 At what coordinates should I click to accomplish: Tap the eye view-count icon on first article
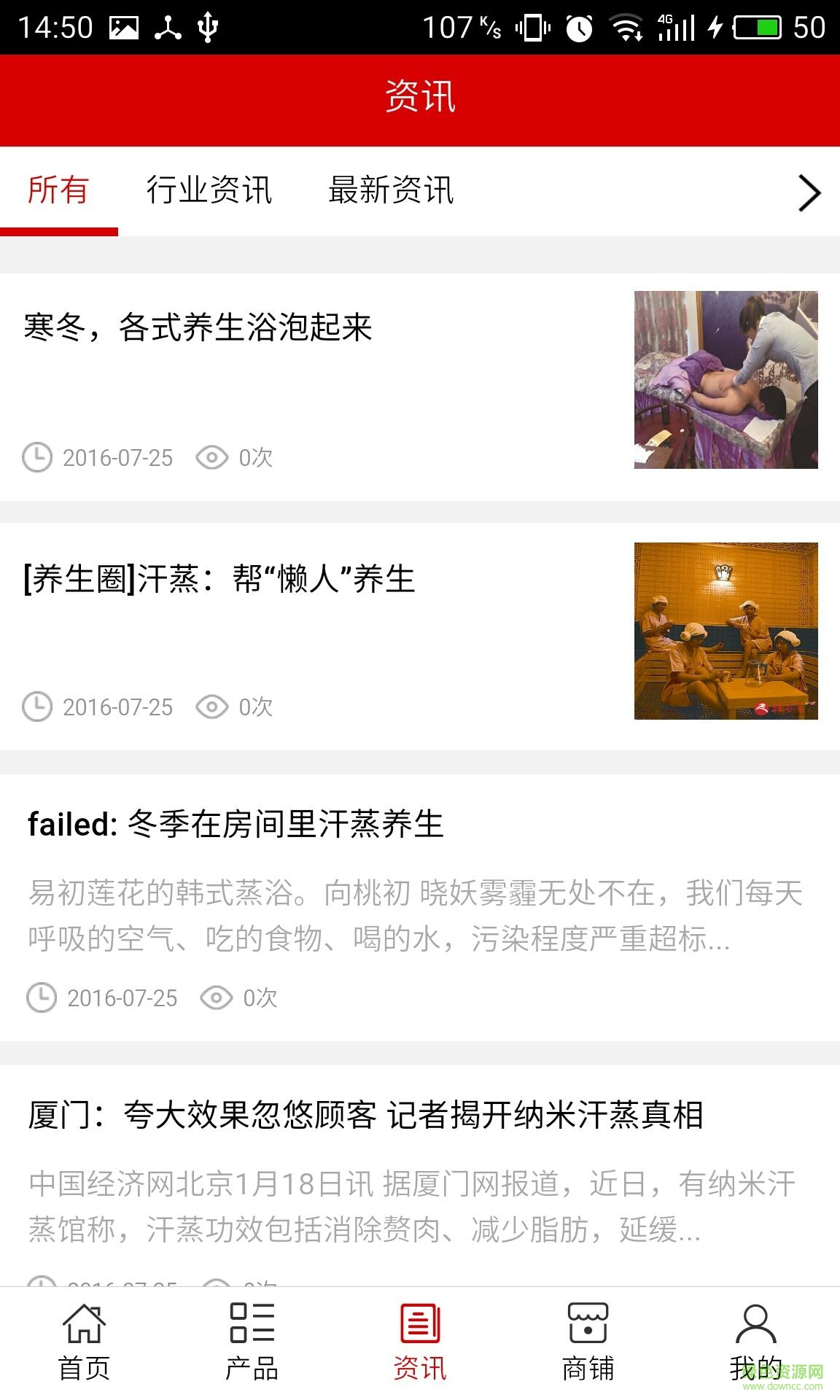coord(212,457)
